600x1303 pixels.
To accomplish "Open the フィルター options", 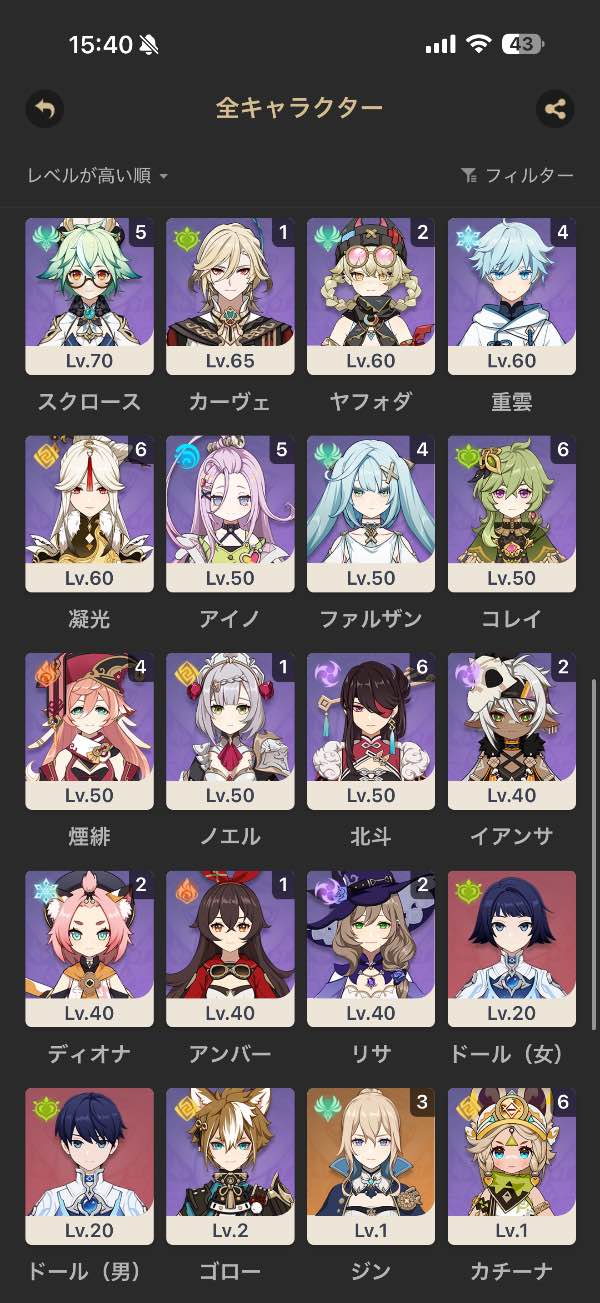I will [517, 176].
